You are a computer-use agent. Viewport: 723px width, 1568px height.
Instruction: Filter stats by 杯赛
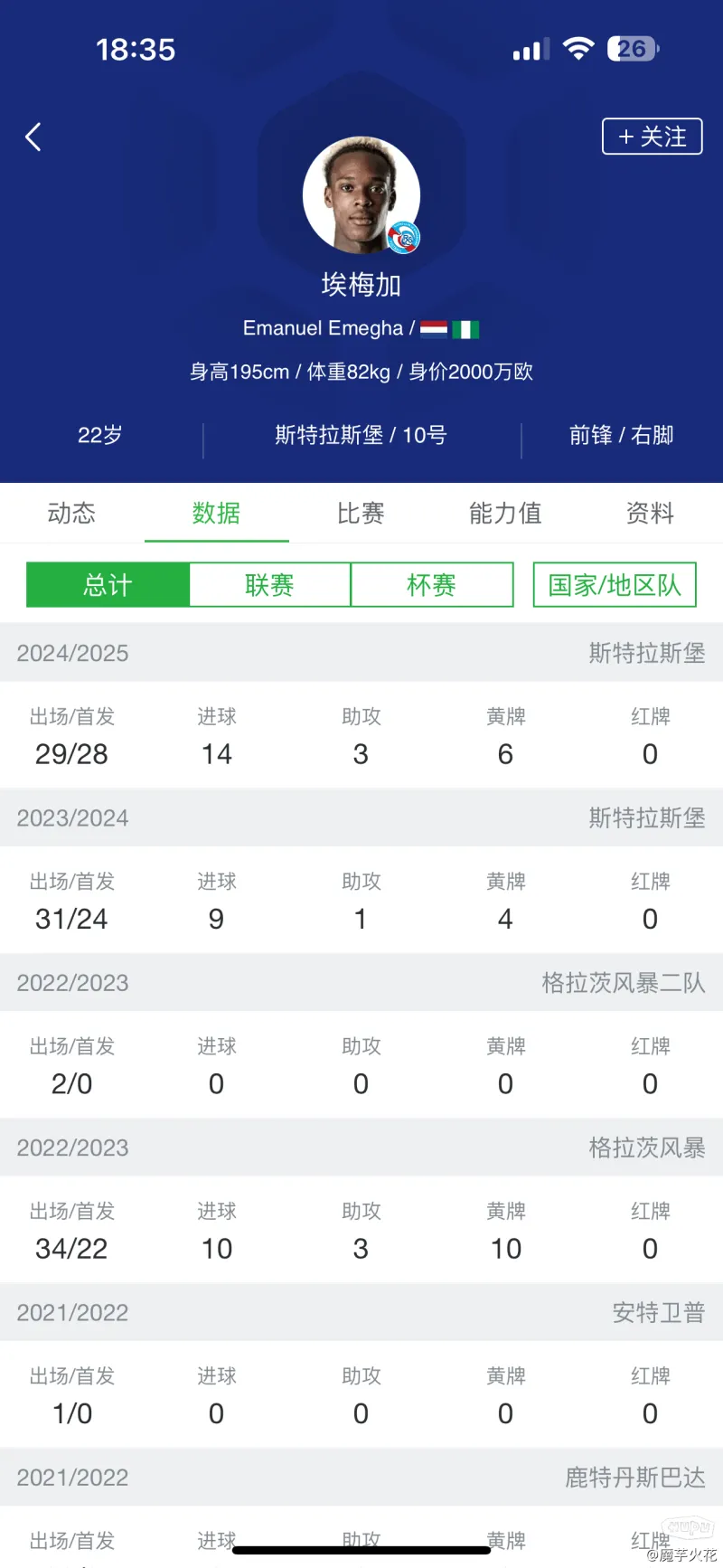pyautogui.click(x=432, y=585)
